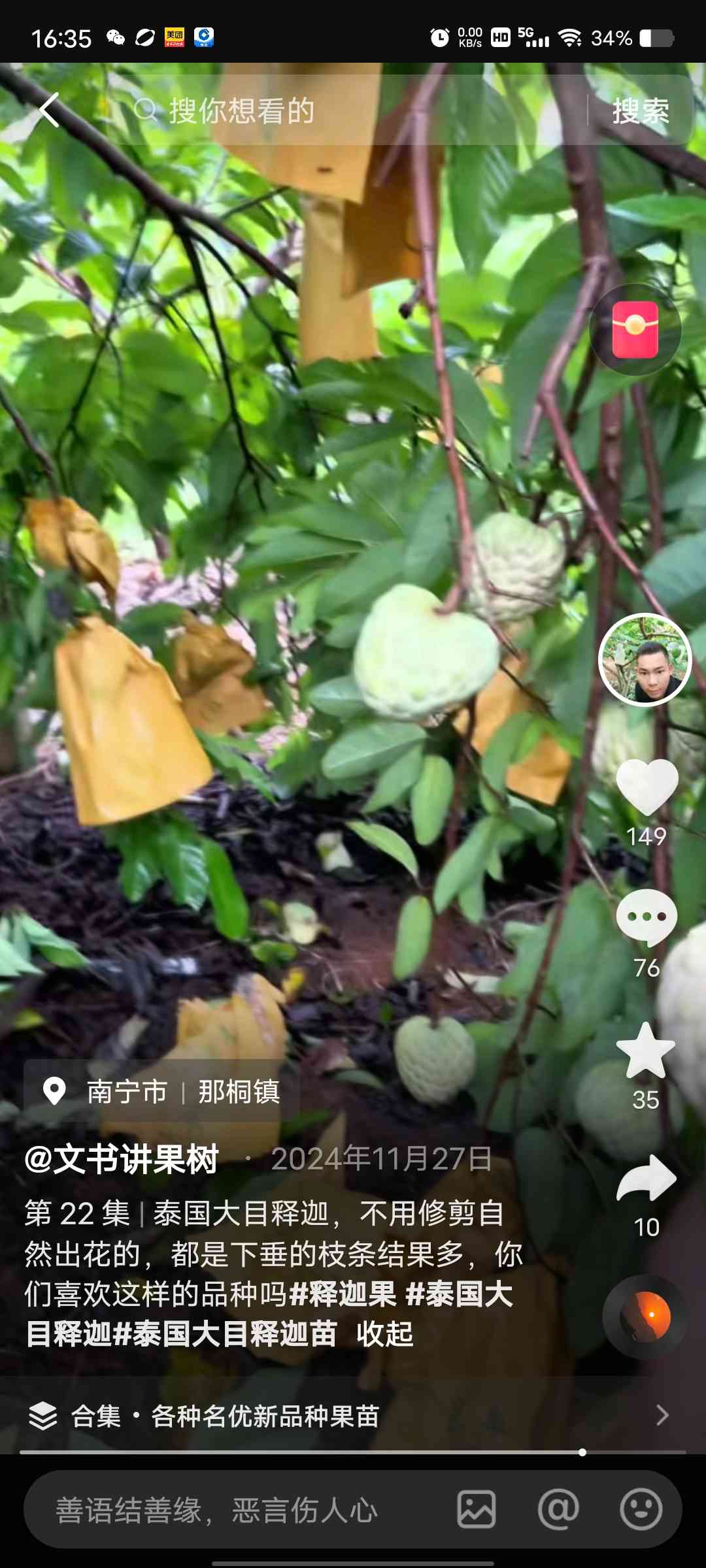The width and height of the screenshot is (706, 1568).
Task: Go back using the top-left arrow
Action: (x=50, y=110)
